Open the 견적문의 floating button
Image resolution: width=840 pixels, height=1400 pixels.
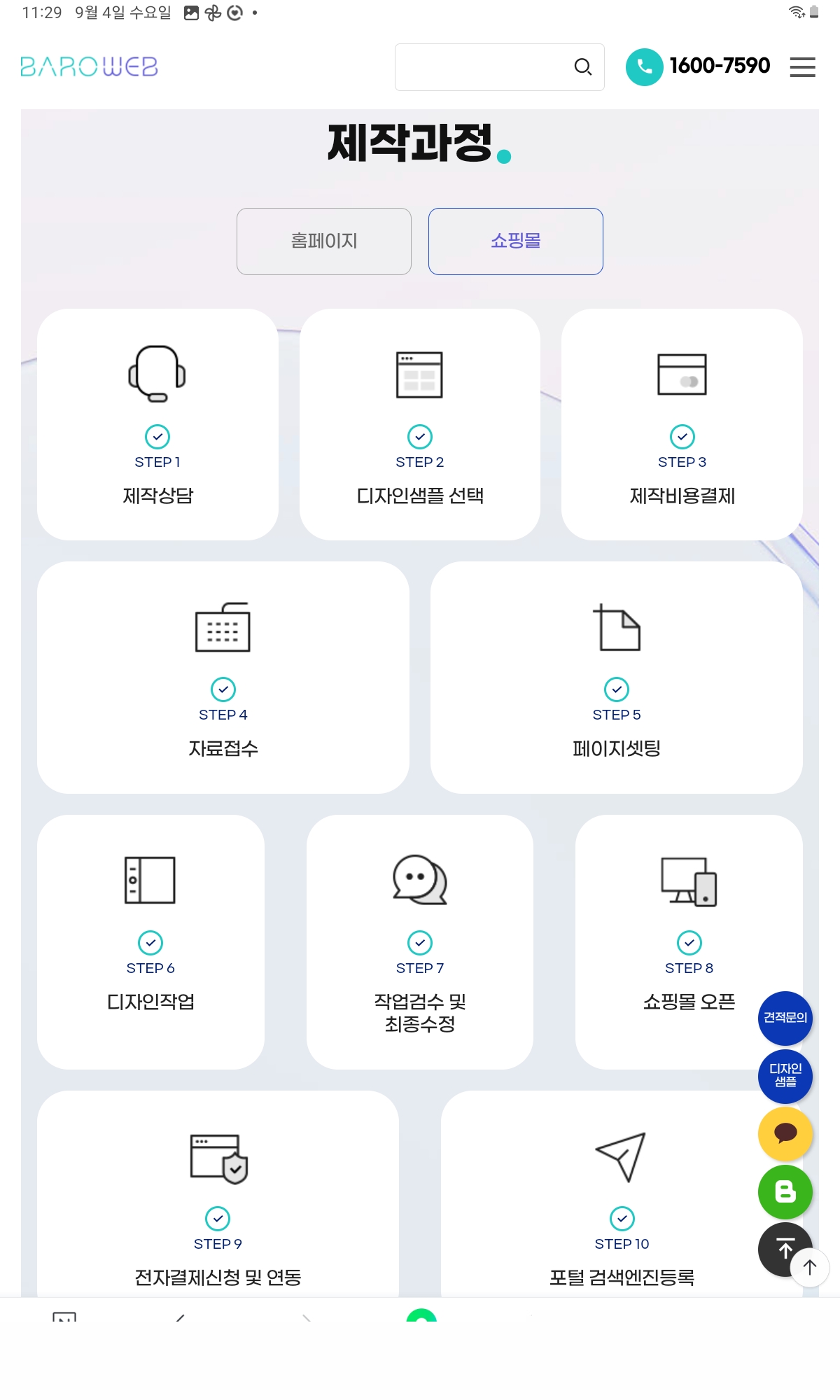[x=785, y=1018]
